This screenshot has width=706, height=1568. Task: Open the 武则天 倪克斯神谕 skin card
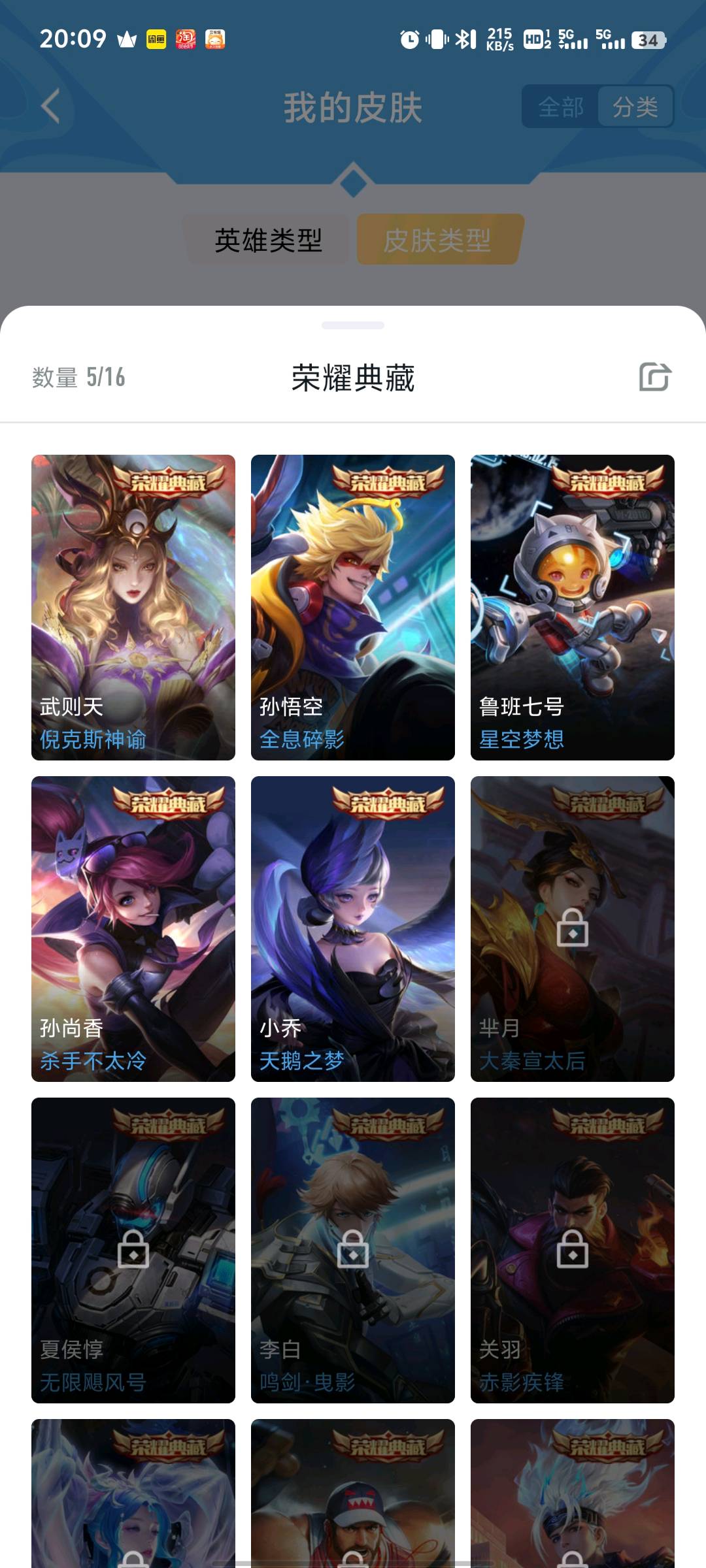click(x=133, y=607)
